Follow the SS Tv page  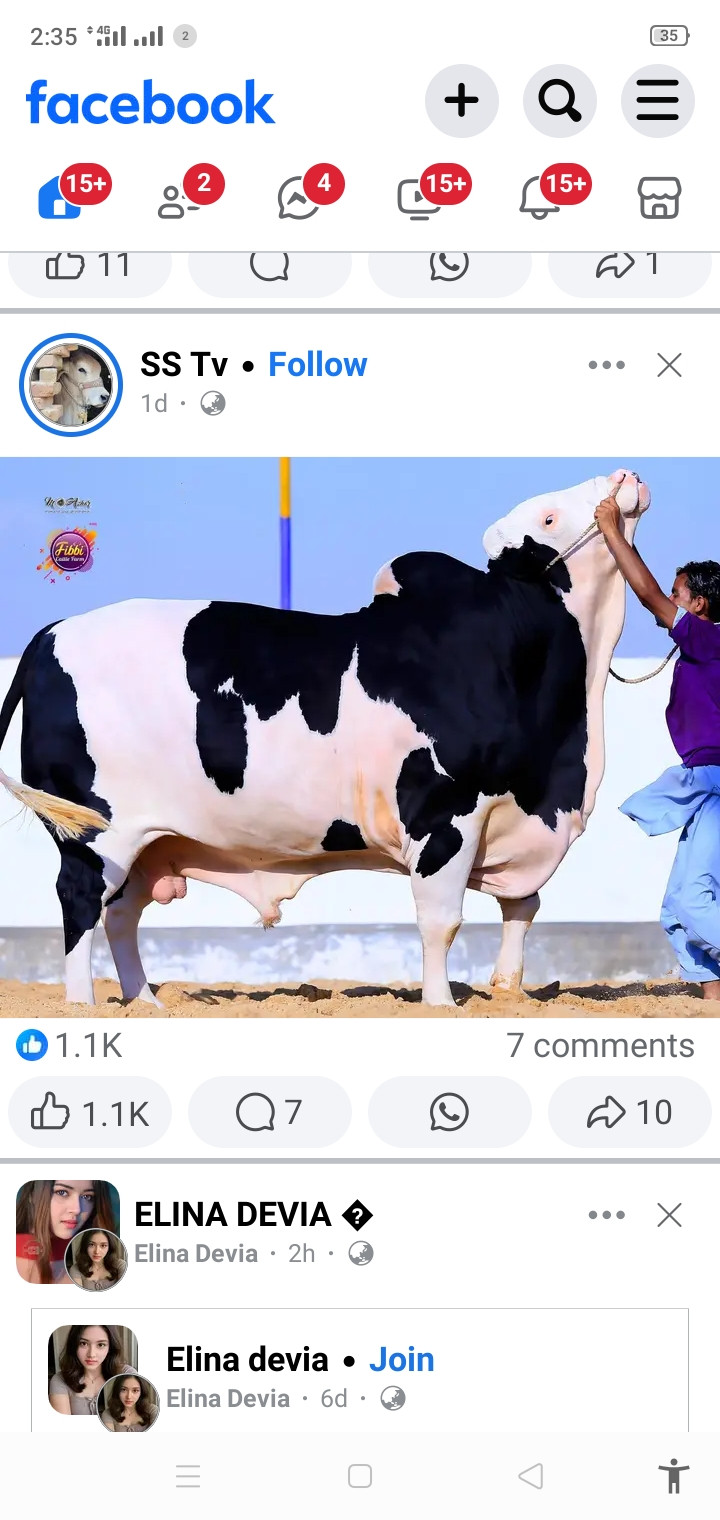pos(317,365)
